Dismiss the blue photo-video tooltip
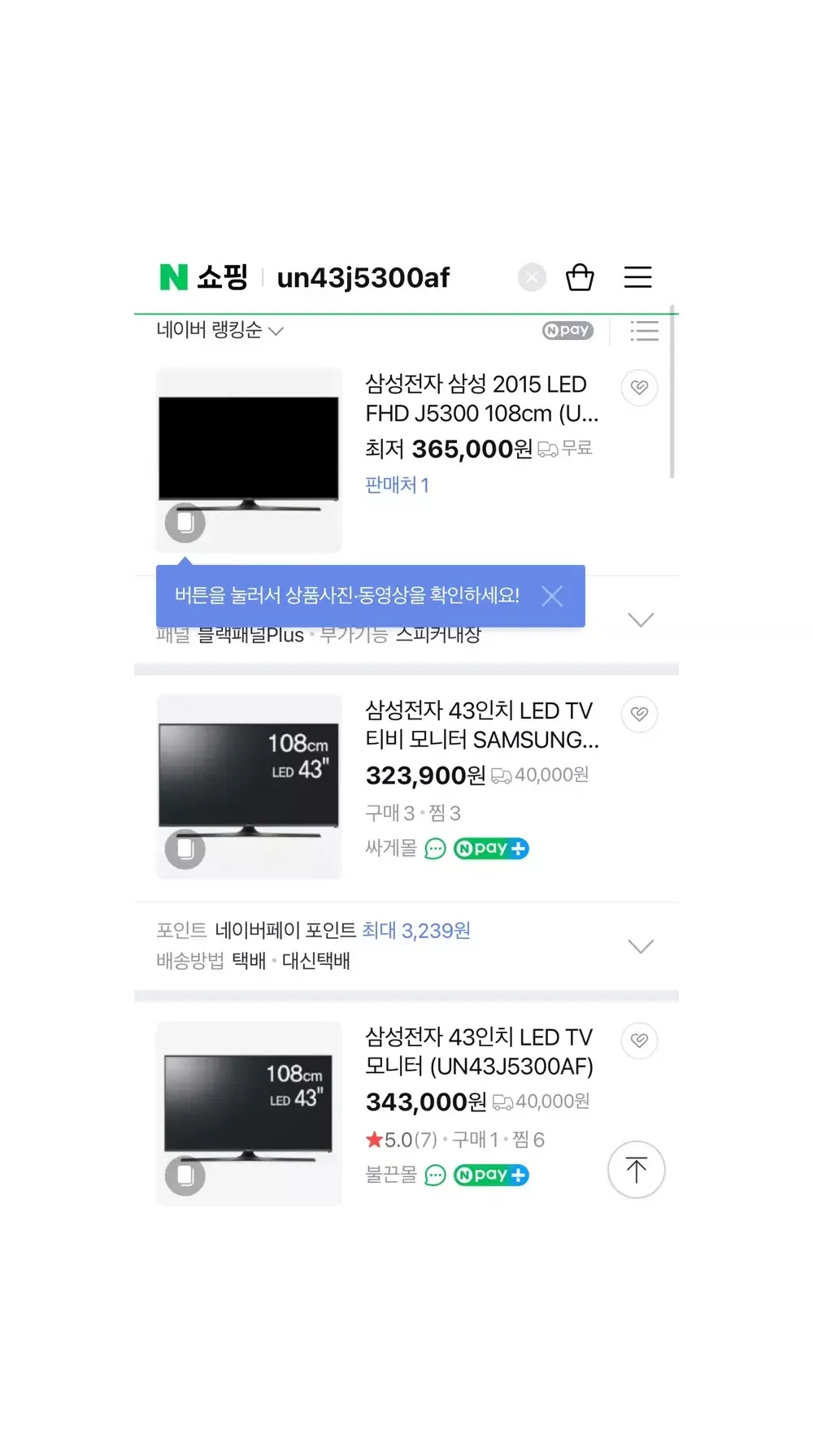The height and width of the screenshot is (1456, 813). tap(552, 596)
